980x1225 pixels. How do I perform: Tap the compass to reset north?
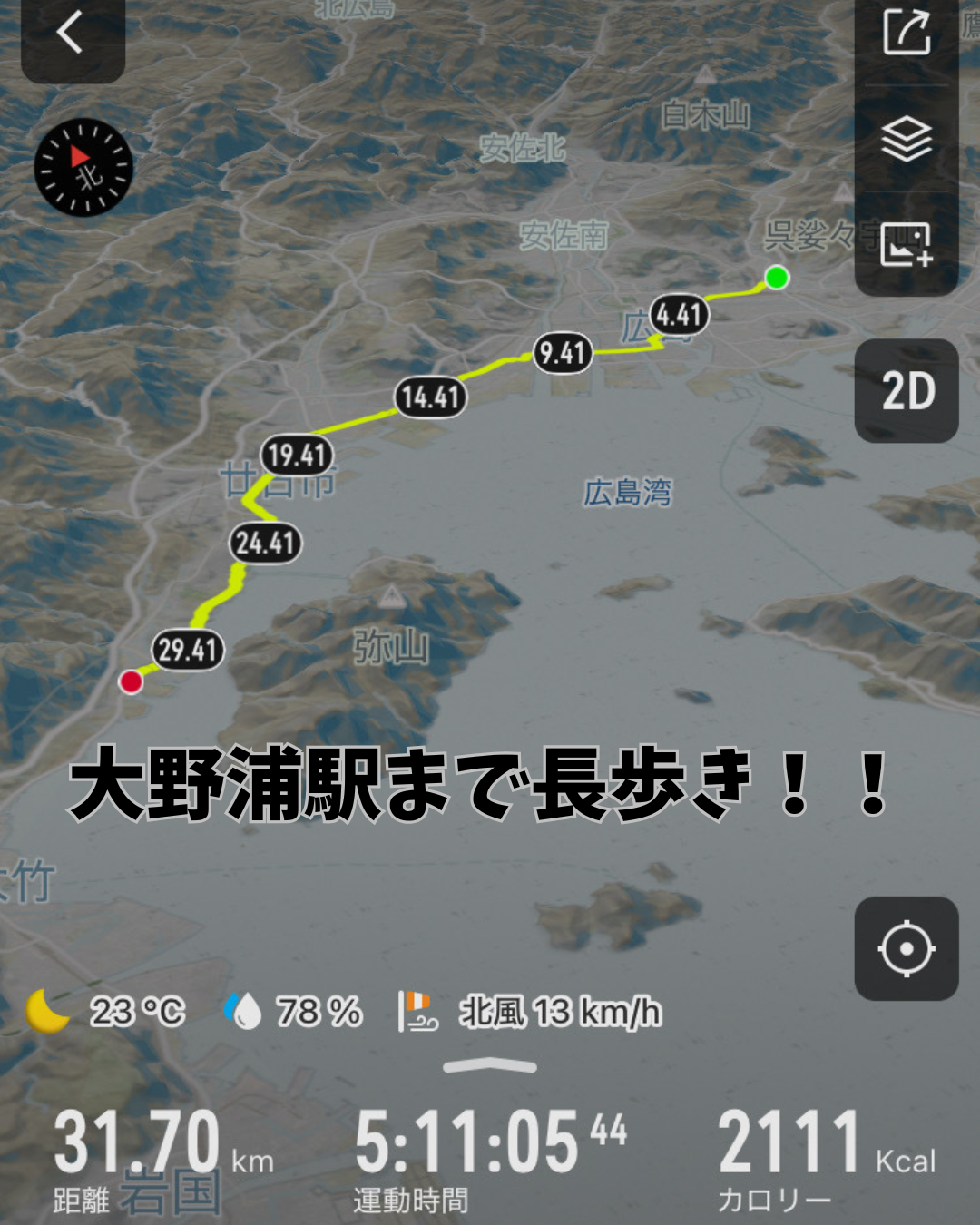[83, 168]
